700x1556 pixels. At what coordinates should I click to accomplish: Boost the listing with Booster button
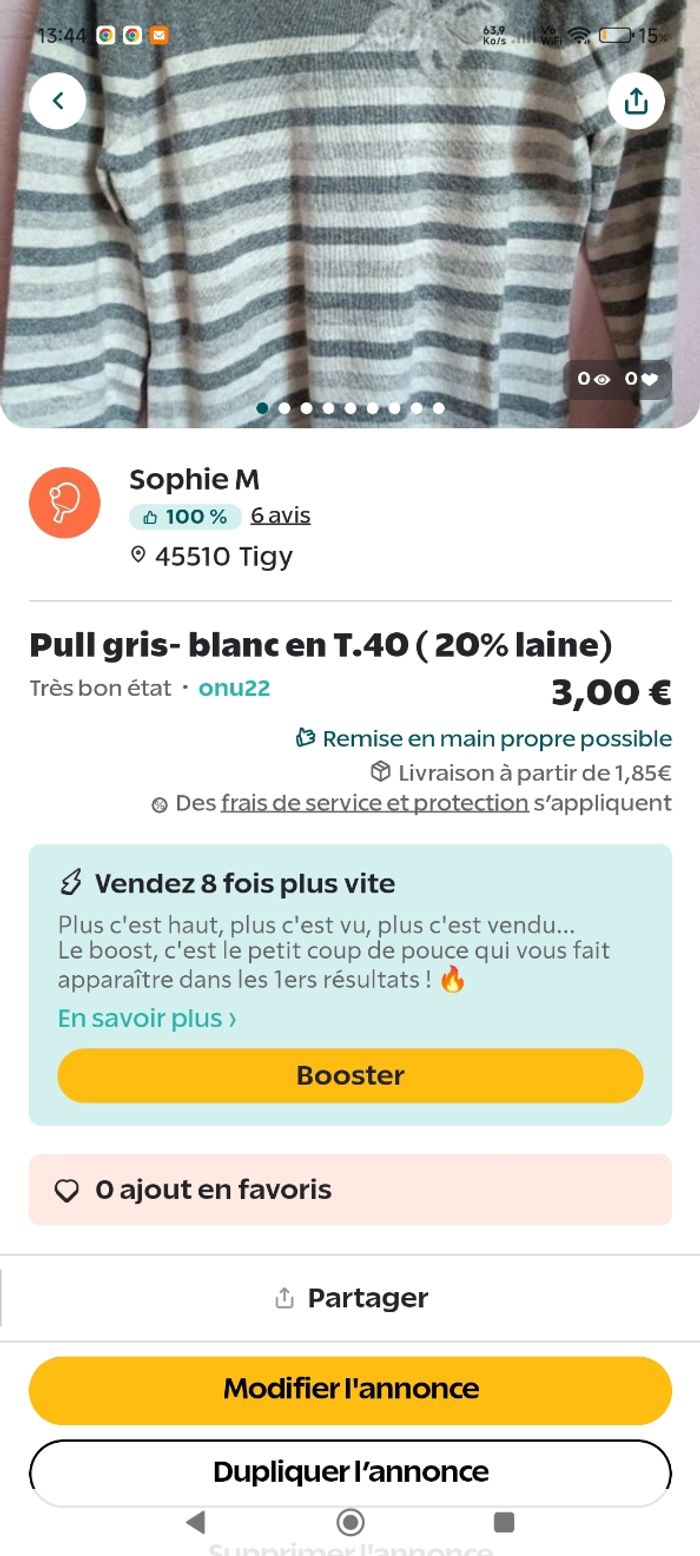[350, 1075]
